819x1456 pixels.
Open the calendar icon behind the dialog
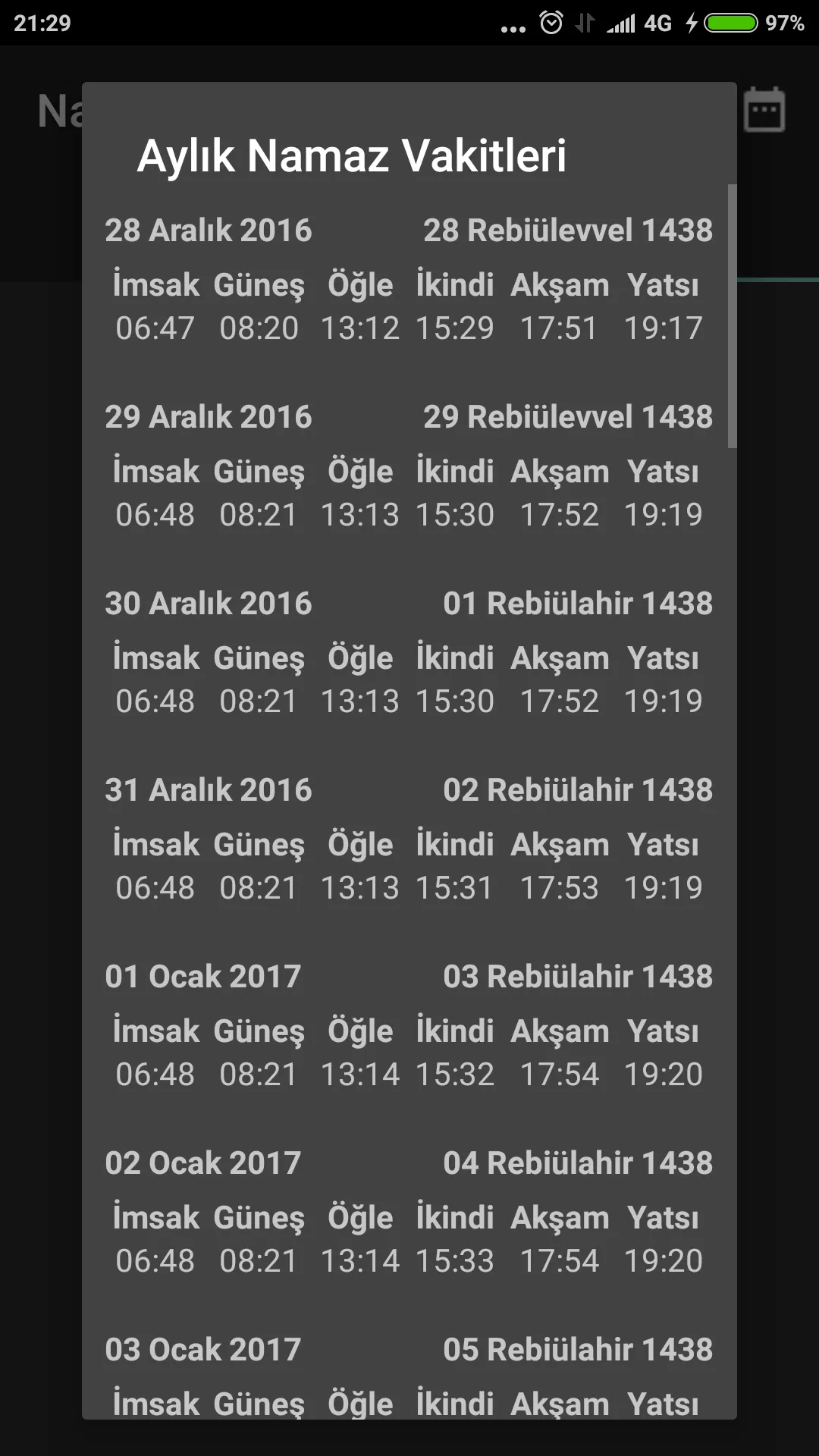(764, 110)
